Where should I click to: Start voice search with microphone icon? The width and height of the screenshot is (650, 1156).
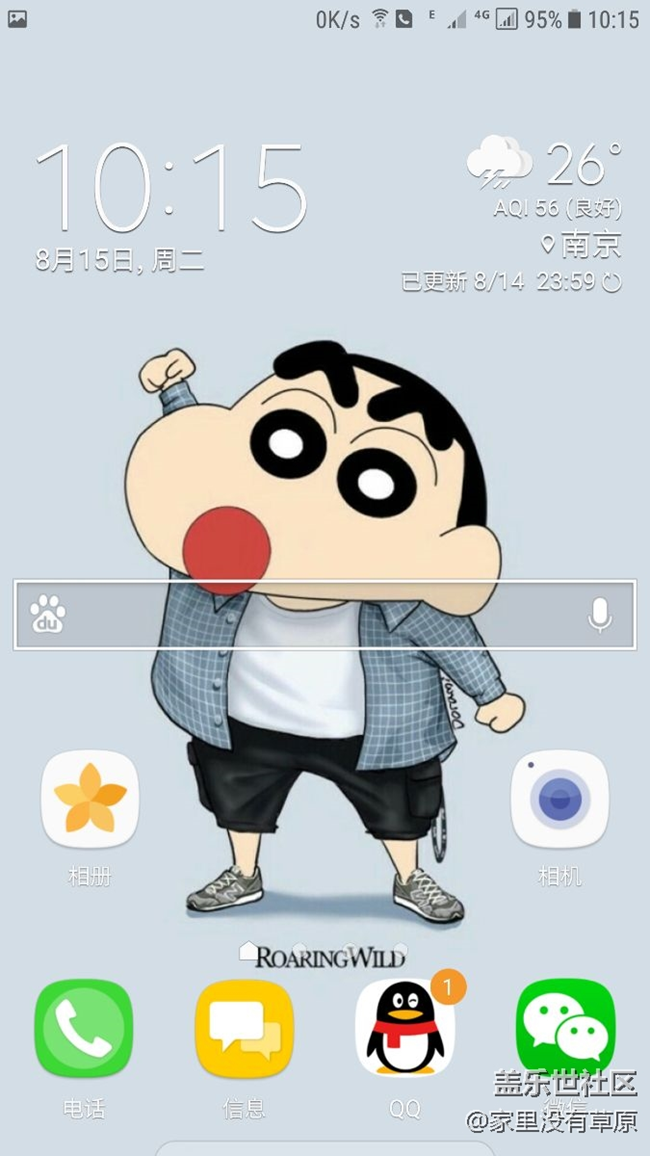pyautogui.click(x=600, y=615)
